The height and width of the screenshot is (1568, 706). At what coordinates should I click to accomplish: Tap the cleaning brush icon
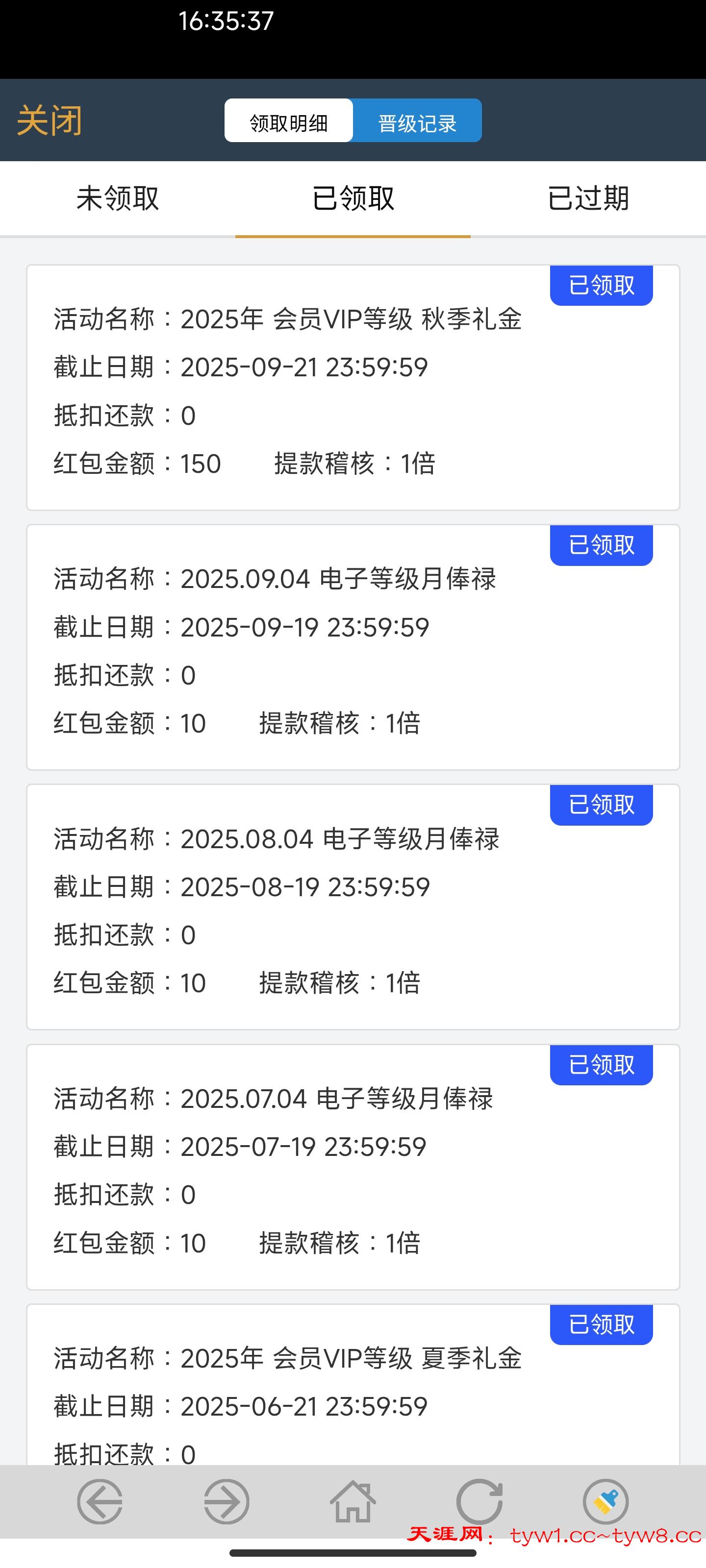[605, 1501]
